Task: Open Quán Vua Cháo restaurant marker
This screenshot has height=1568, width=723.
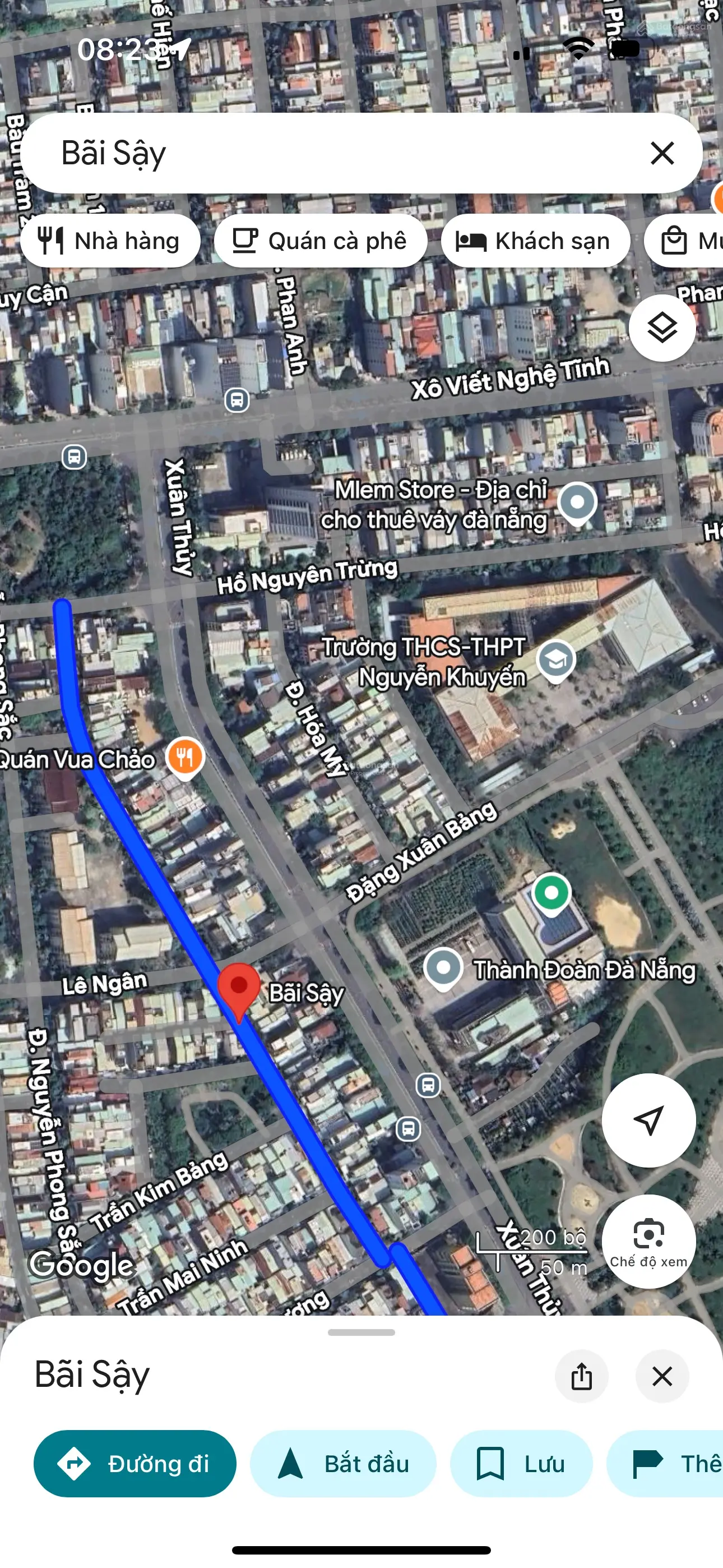Action: [x=185, y=757]
